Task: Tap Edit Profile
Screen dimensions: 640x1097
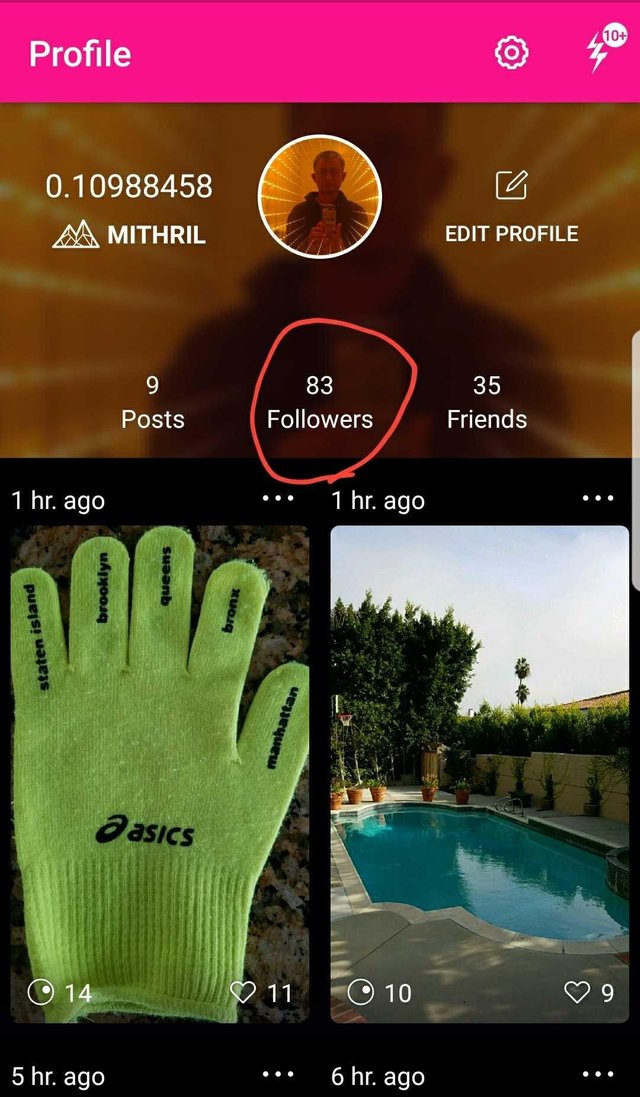Action: pyautogui.click(x=511, y=208)
